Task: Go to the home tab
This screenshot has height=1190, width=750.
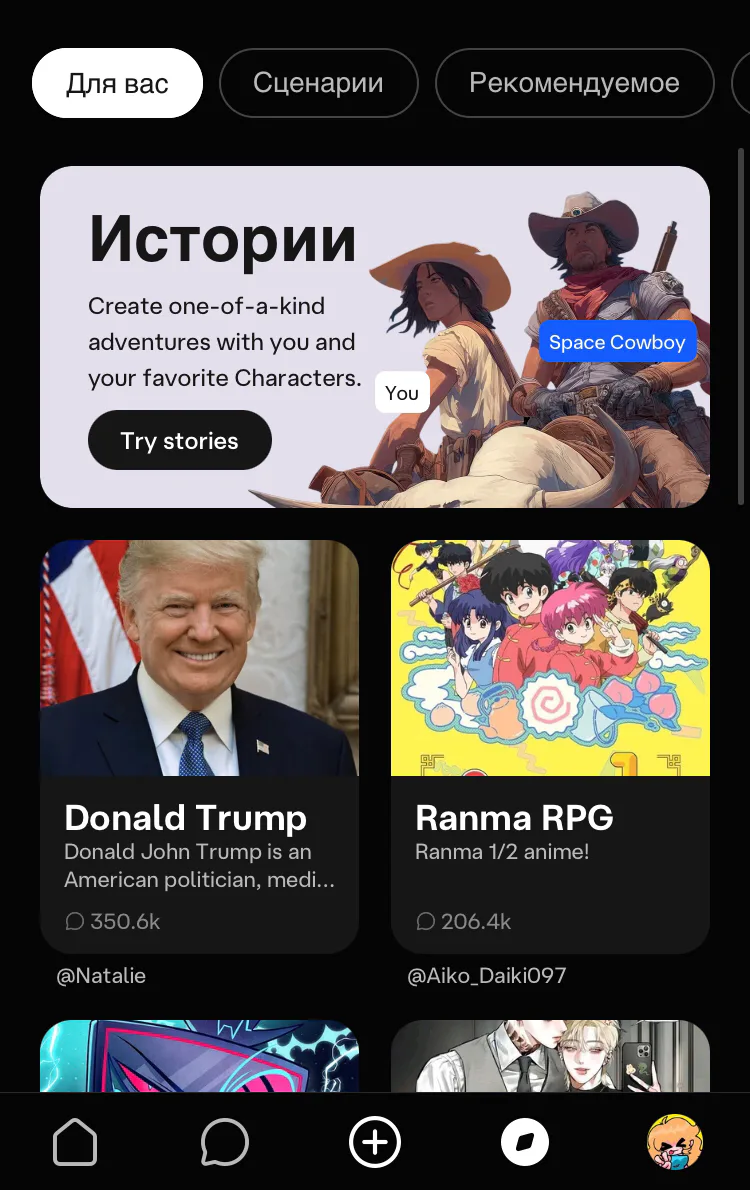Action: coord(75,1141)
